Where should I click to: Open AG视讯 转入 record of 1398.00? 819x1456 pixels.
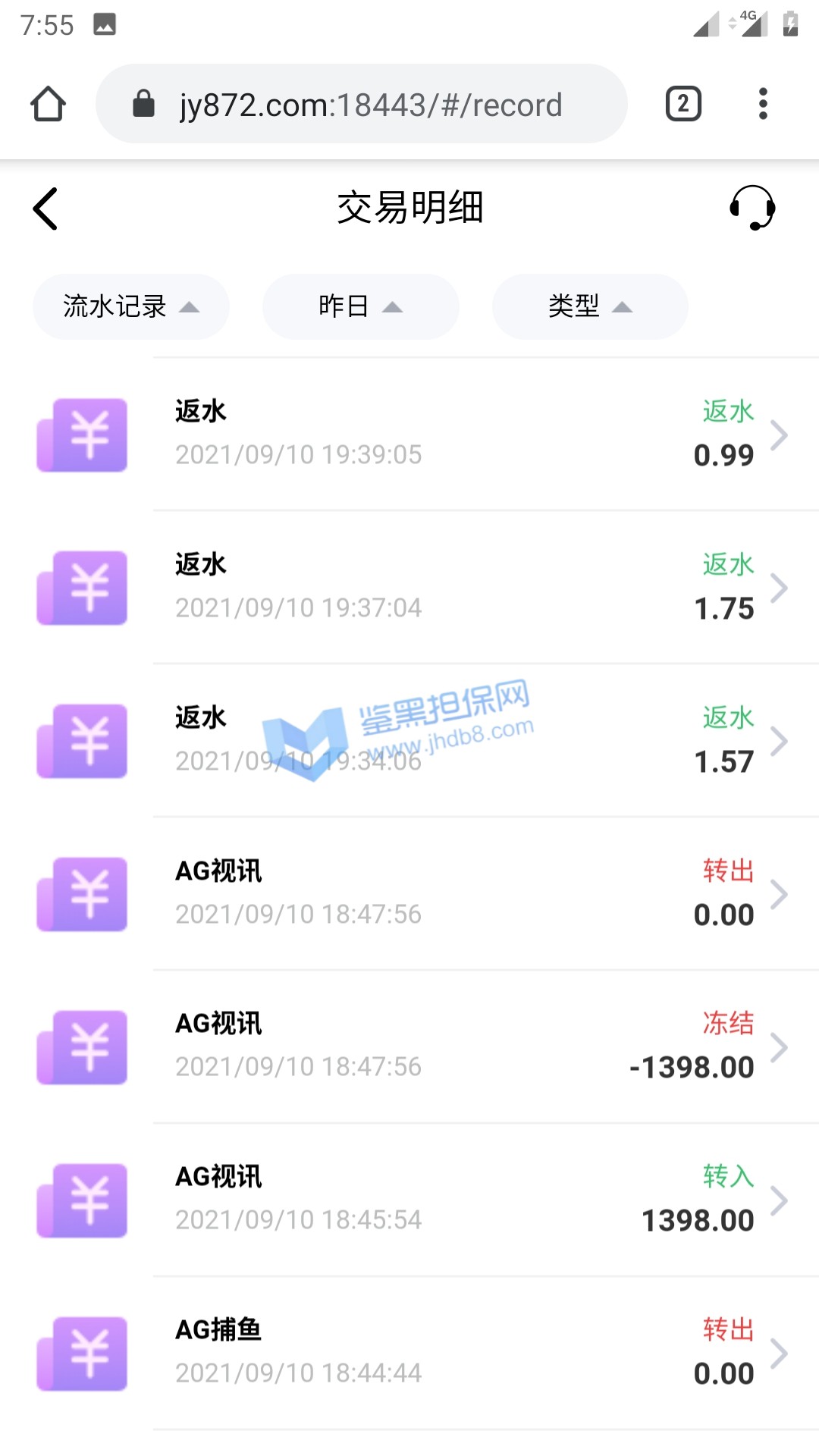coord(470,1200)
